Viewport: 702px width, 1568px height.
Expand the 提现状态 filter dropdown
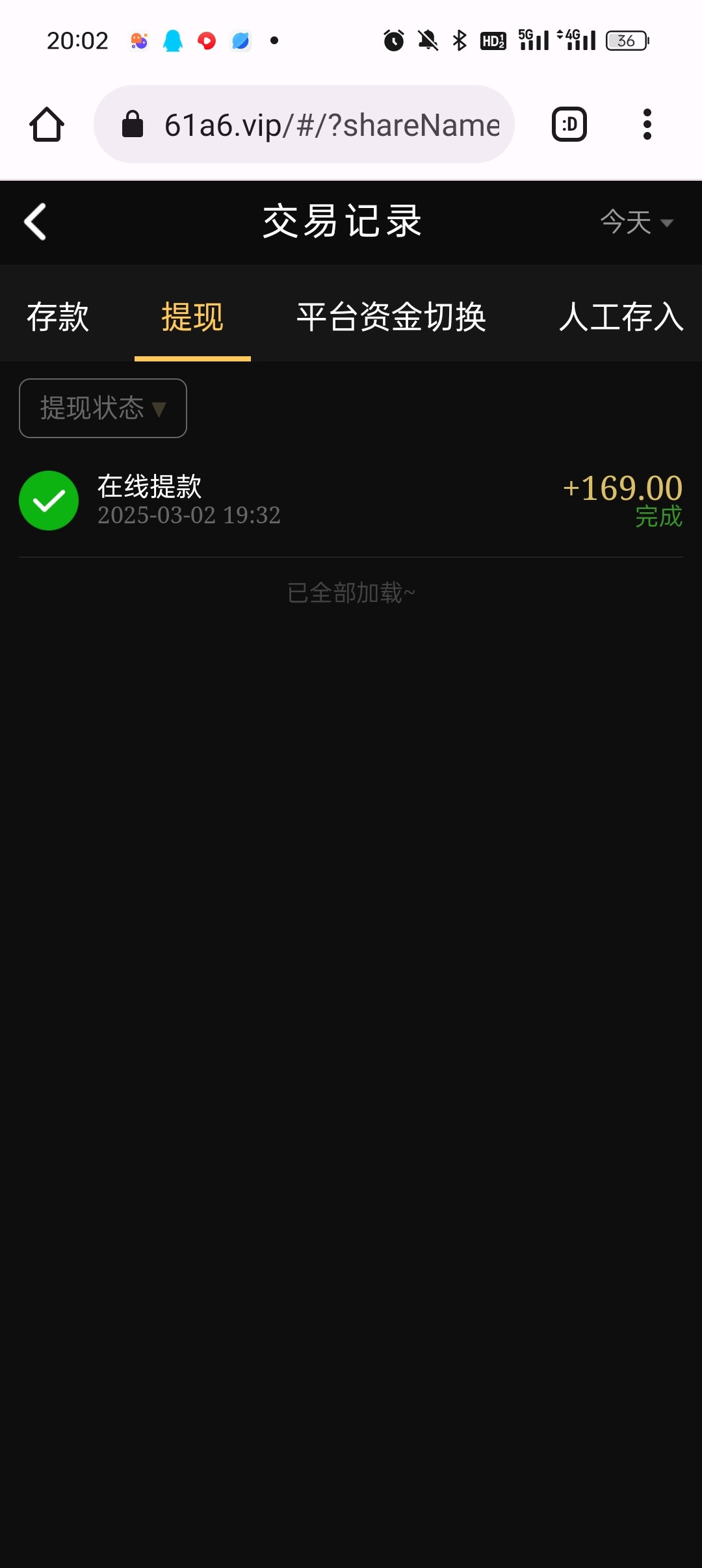[x=103, y=408]
